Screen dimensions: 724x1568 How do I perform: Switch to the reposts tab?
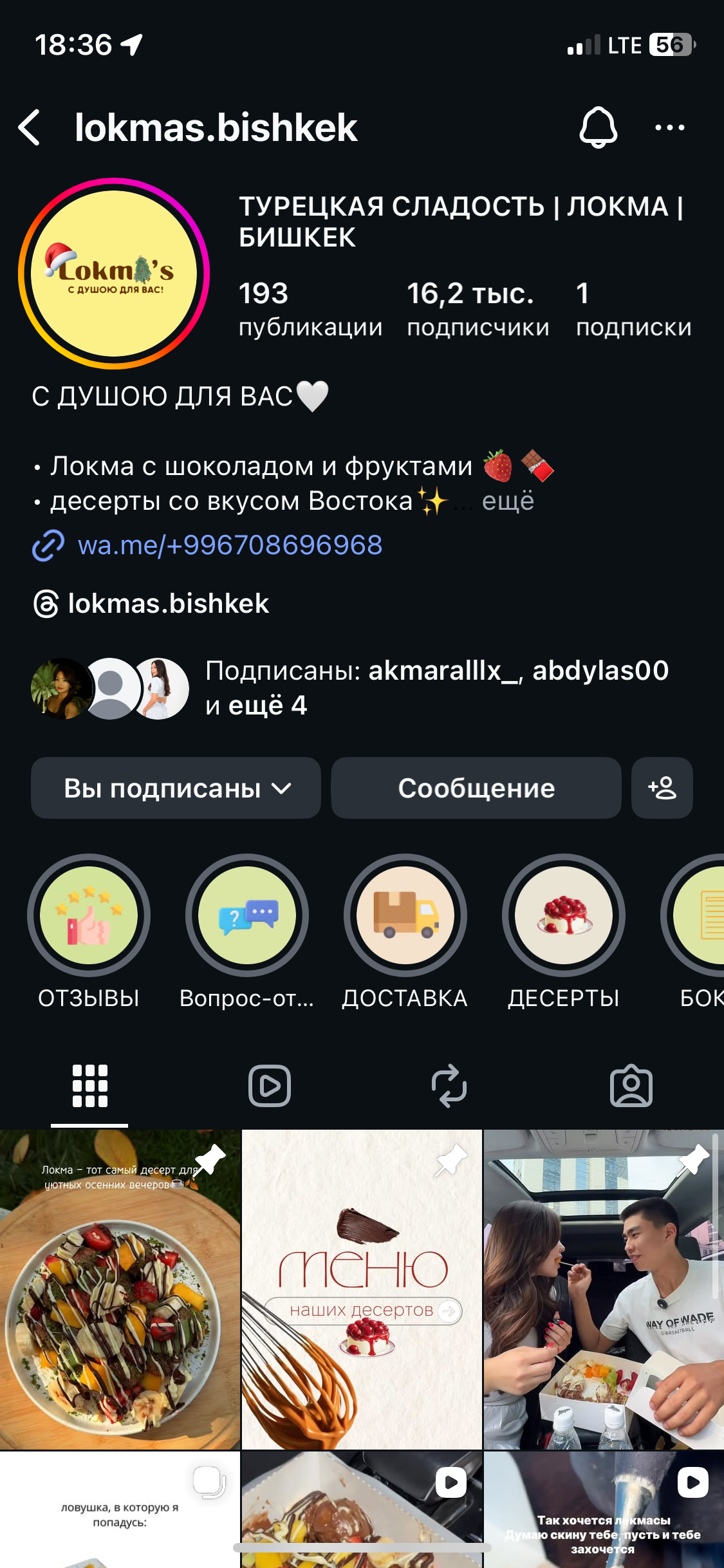tap(449, 1086)
